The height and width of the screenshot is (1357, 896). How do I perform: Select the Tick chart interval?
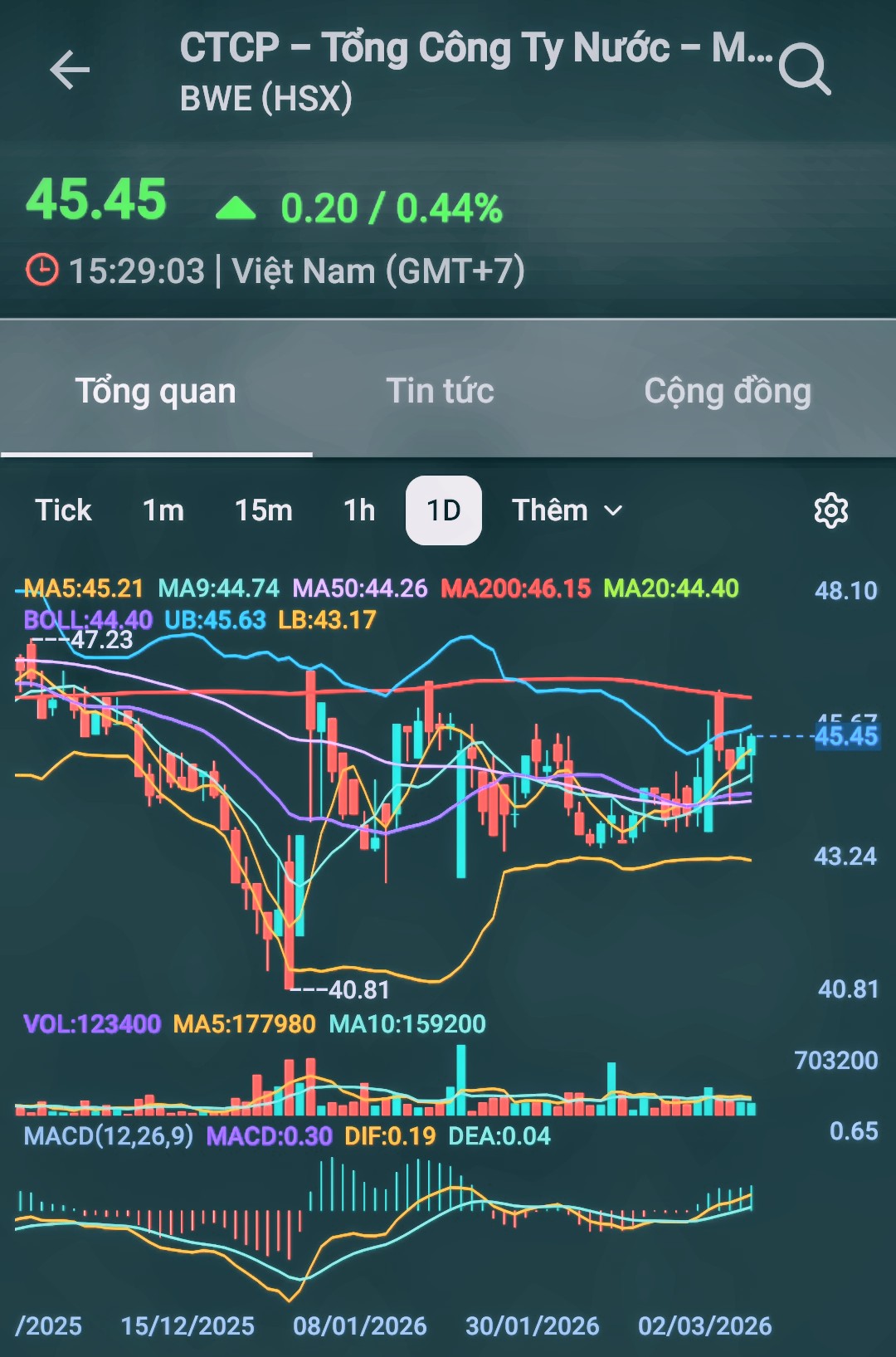[63, 510]
